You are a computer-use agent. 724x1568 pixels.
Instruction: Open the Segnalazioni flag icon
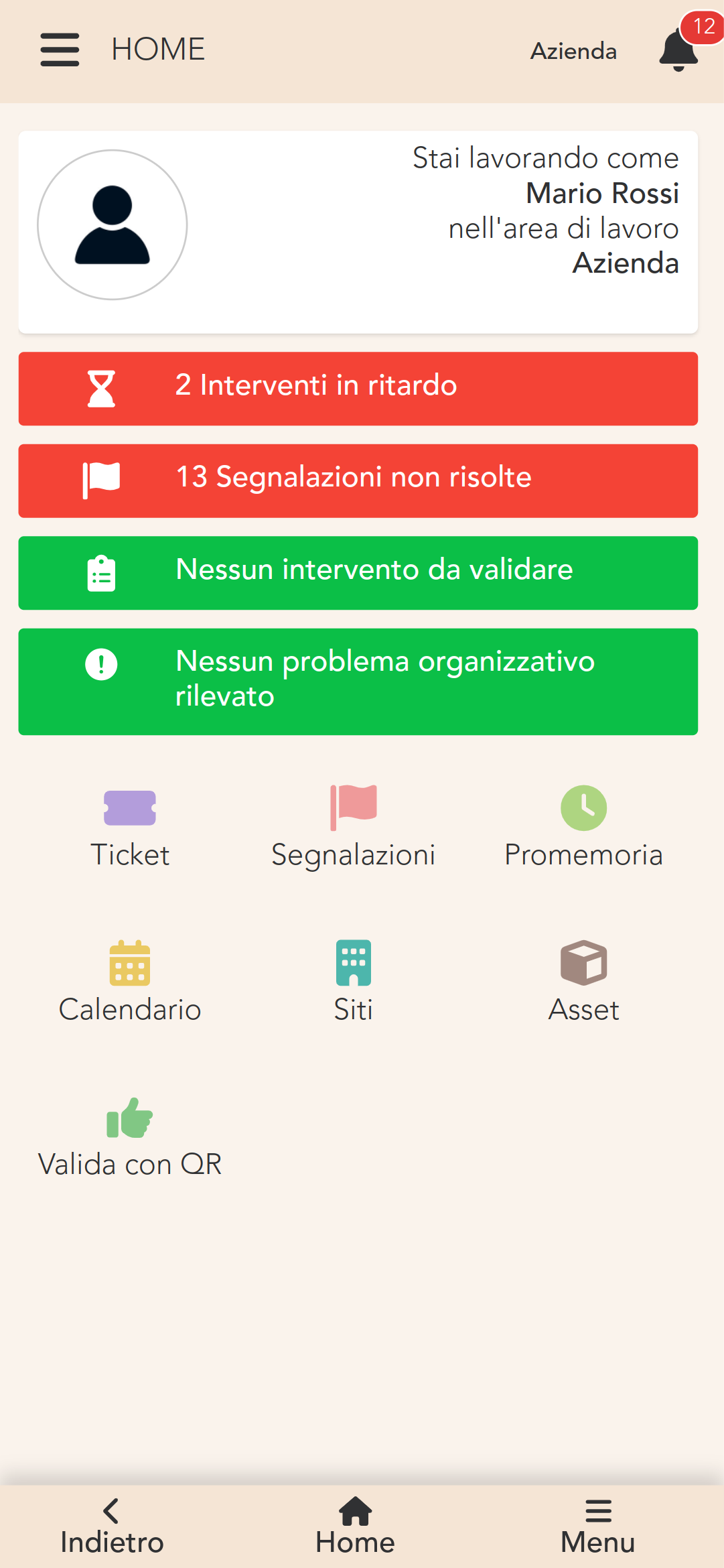354,807
